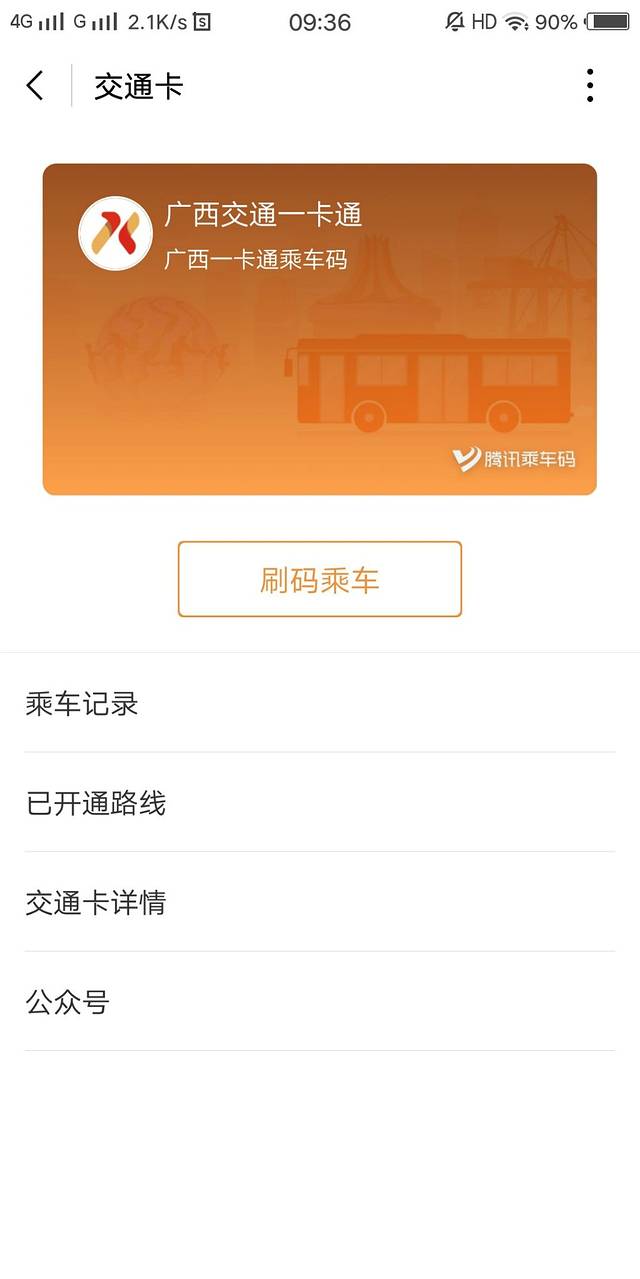View 乘车记录 ride history
Image resolution: width=640 pixels, height=1279 pixels.
[x=319, y=704]
